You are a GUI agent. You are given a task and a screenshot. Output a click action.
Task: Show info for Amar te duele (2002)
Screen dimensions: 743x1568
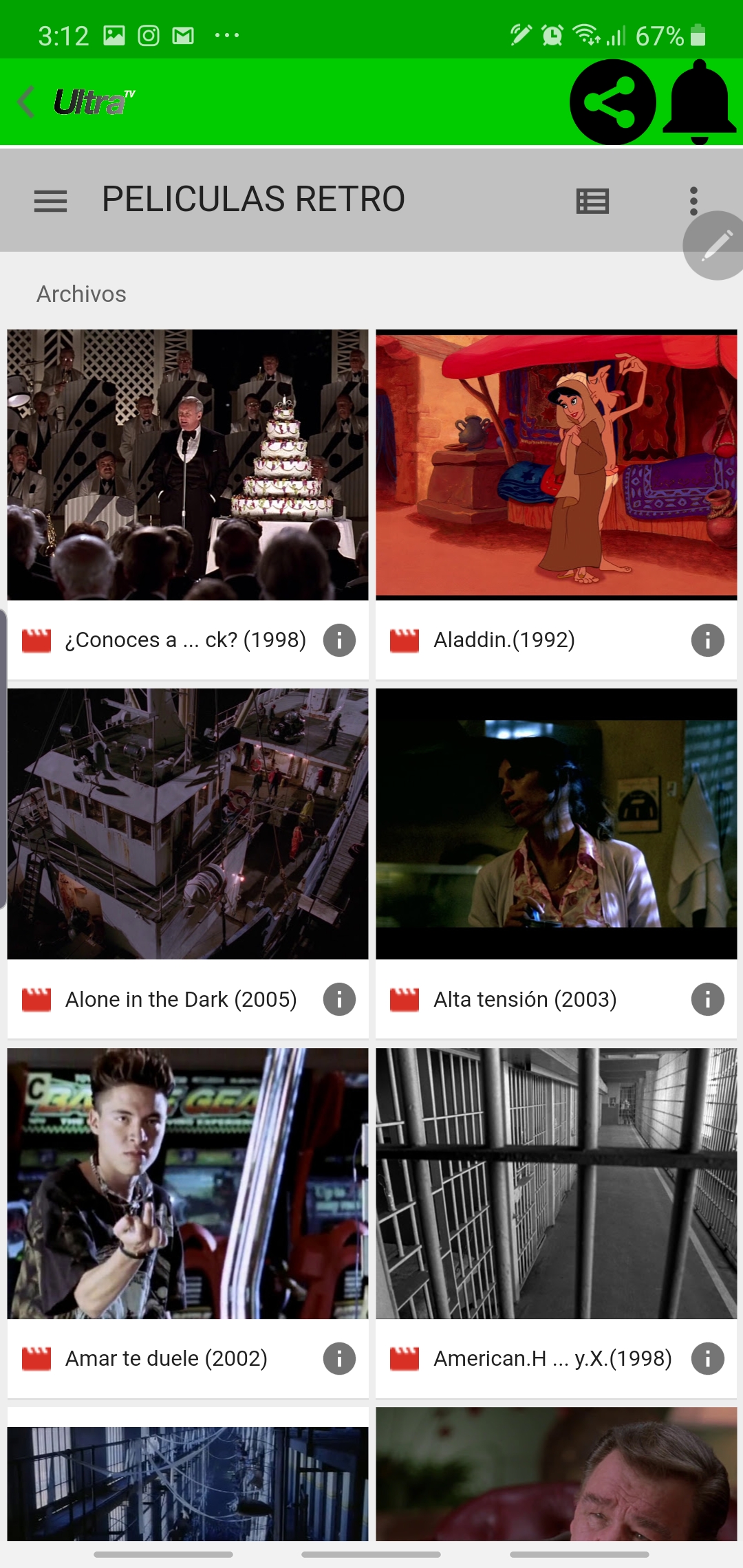pyautogui.click(x=339, y=1358)
